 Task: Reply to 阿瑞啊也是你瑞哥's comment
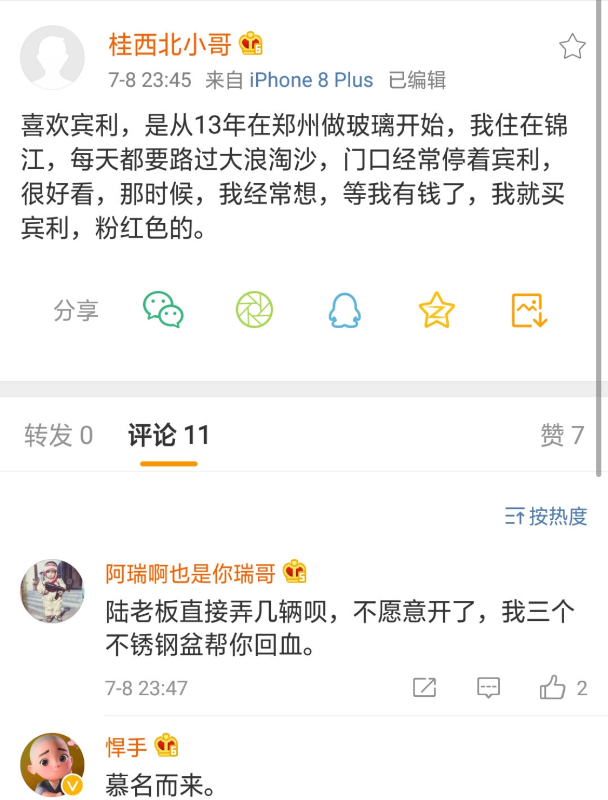[488, 688]
